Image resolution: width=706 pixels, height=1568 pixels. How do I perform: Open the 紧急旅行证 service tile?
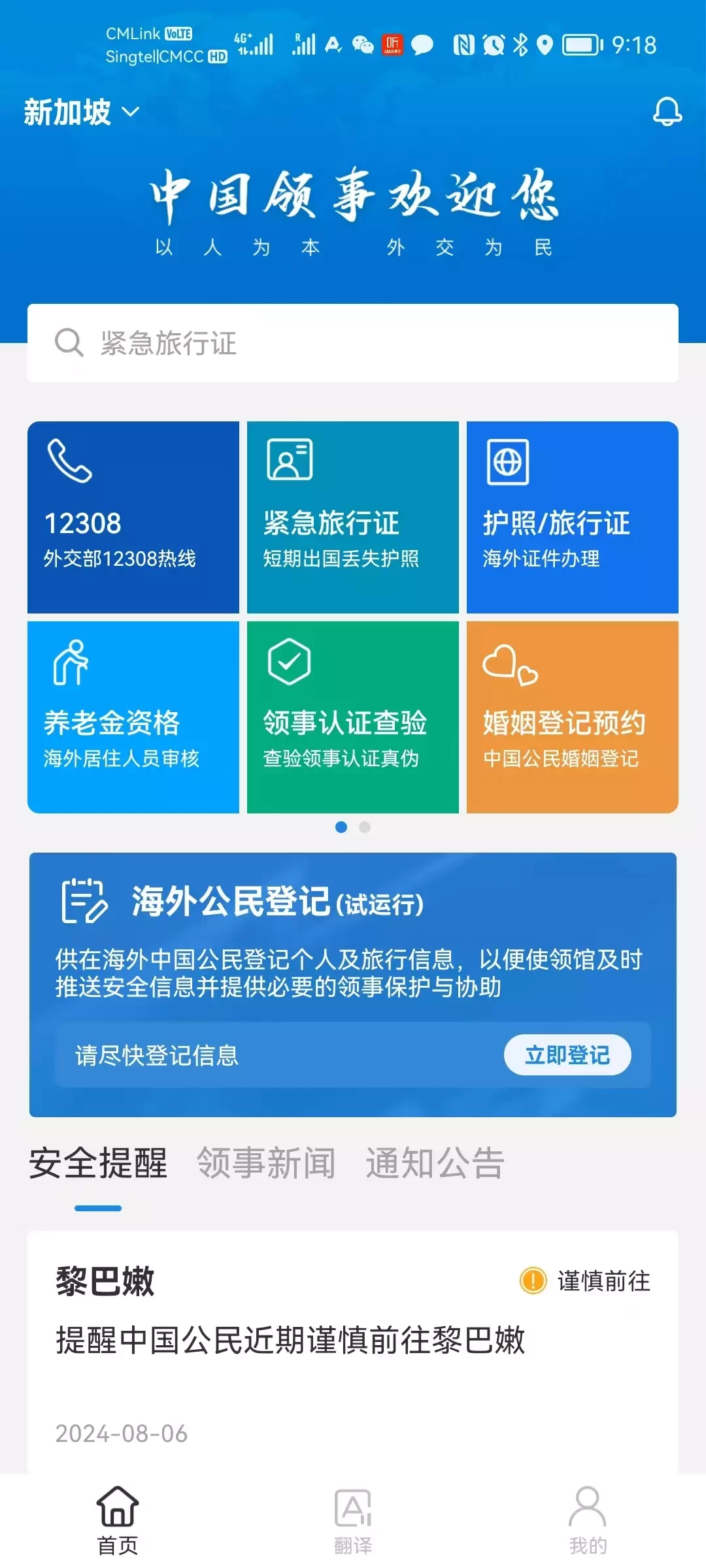[x=353, y=517]
